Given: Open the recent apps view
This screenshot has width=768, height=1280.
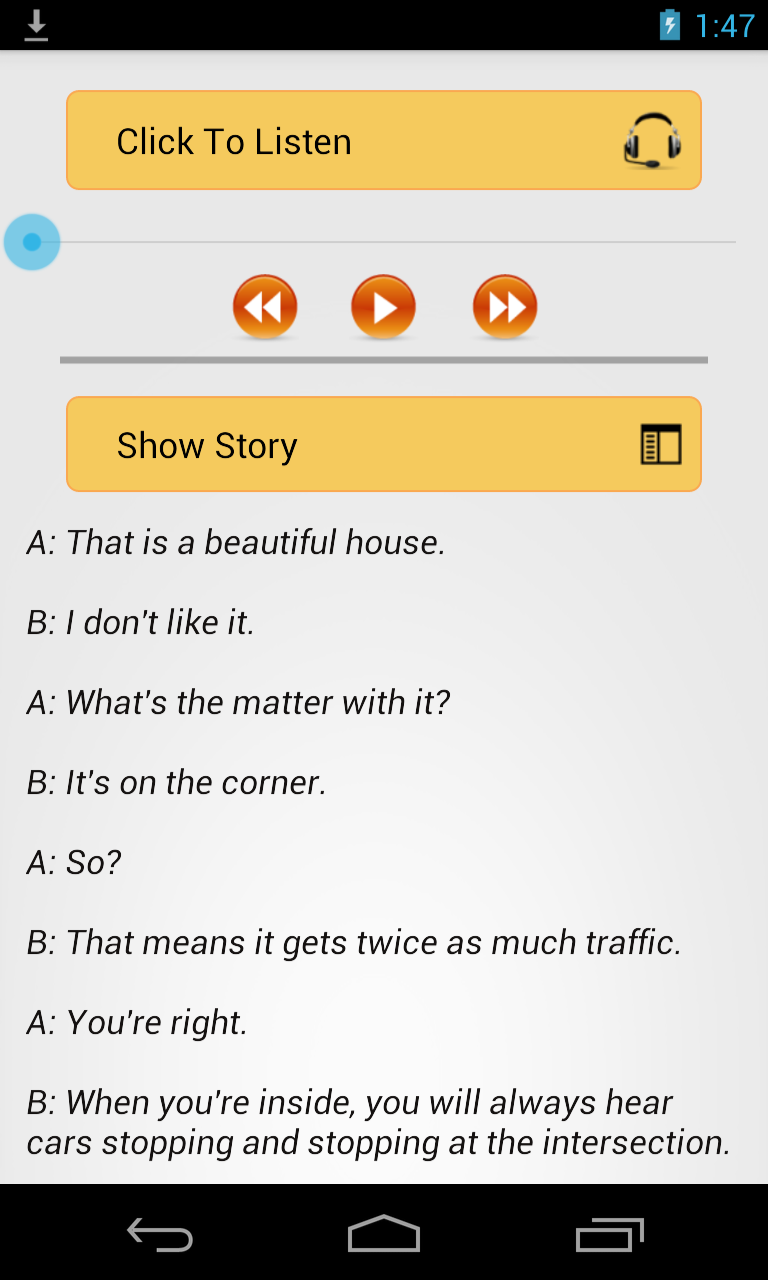Looking at the screenshot, I should [609, 1235].
